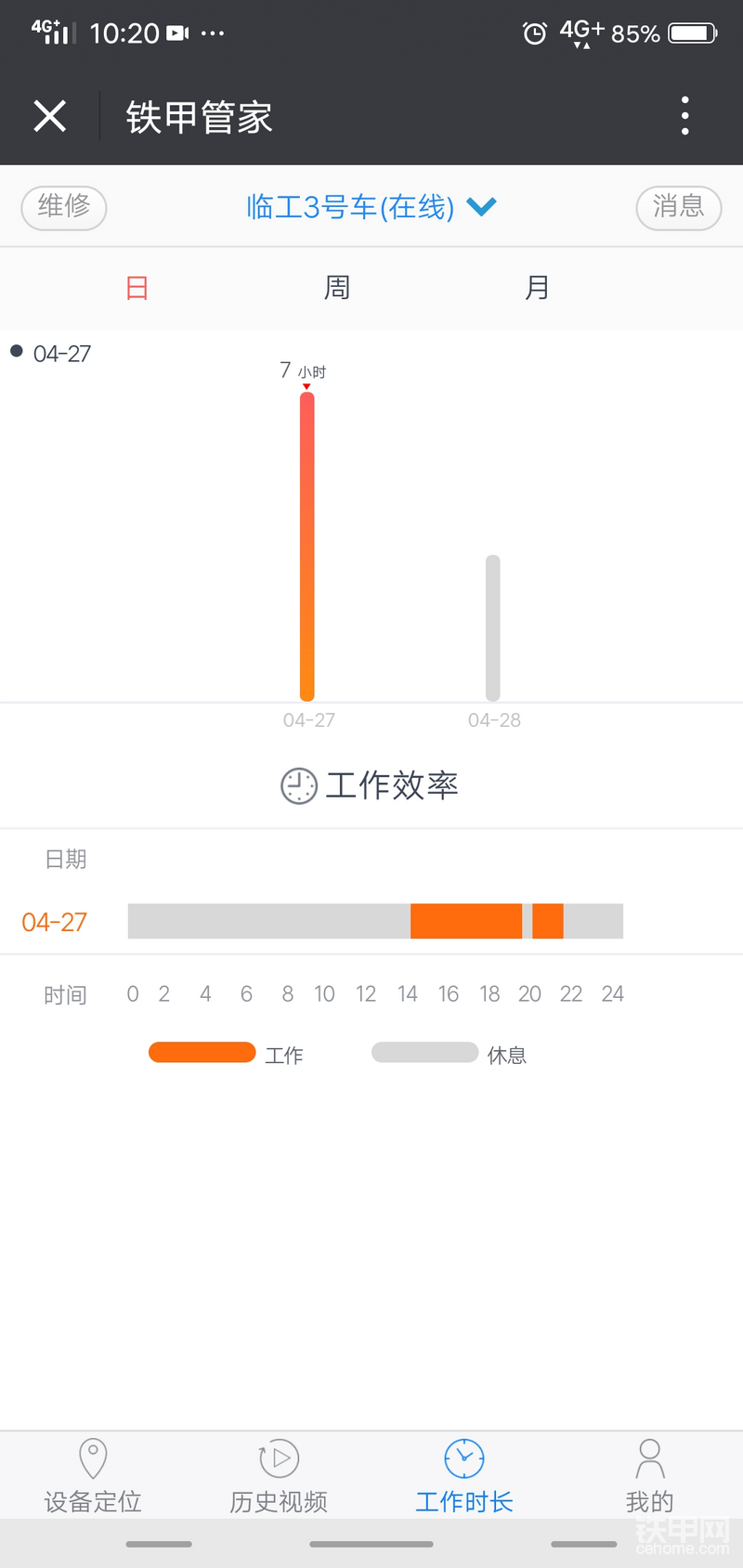Switch to the 月 monthly view
This screenshot has width=743, height=1568.
click(537, 288)
